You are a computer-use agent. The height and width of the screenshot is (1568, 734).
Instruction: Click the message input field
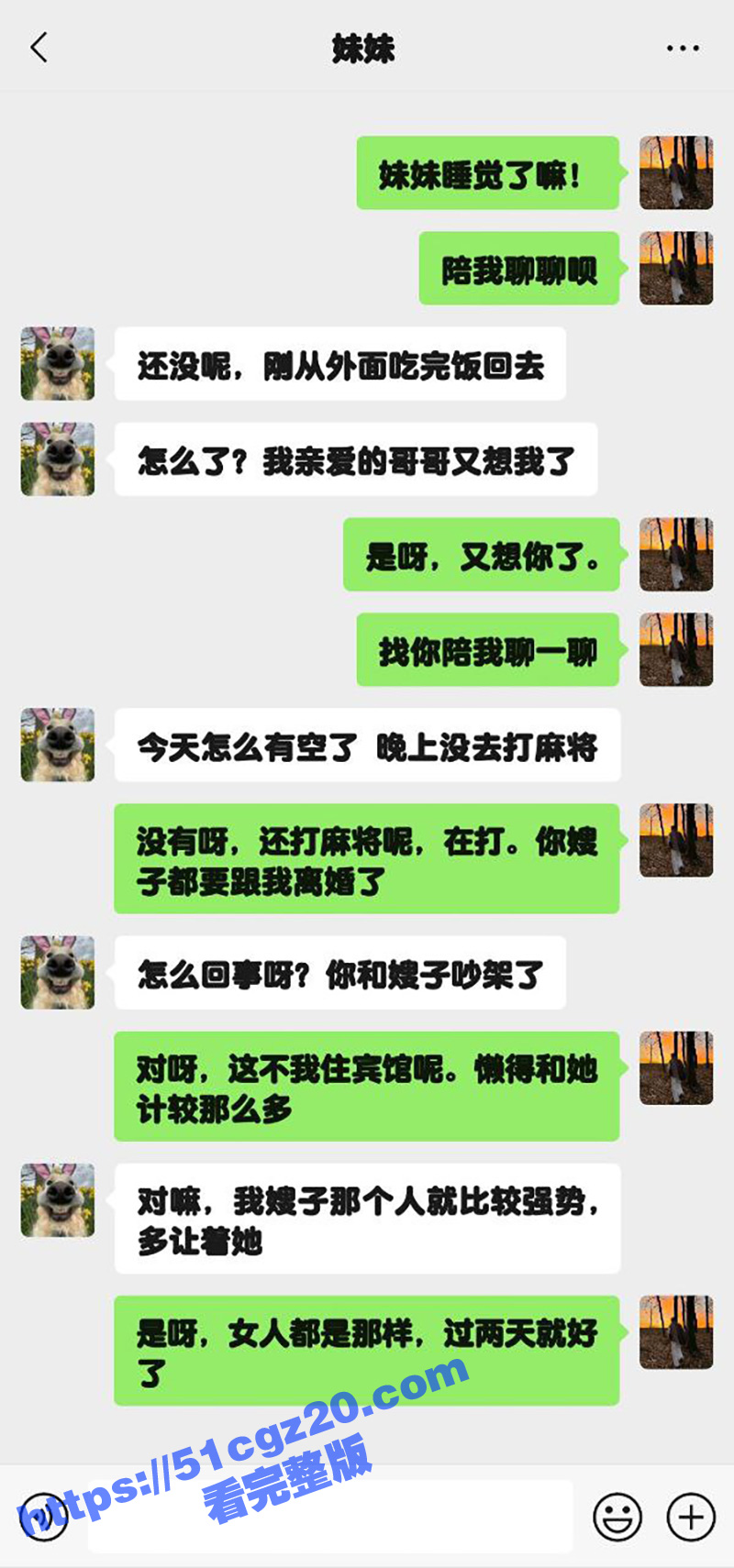[330, 1516]
